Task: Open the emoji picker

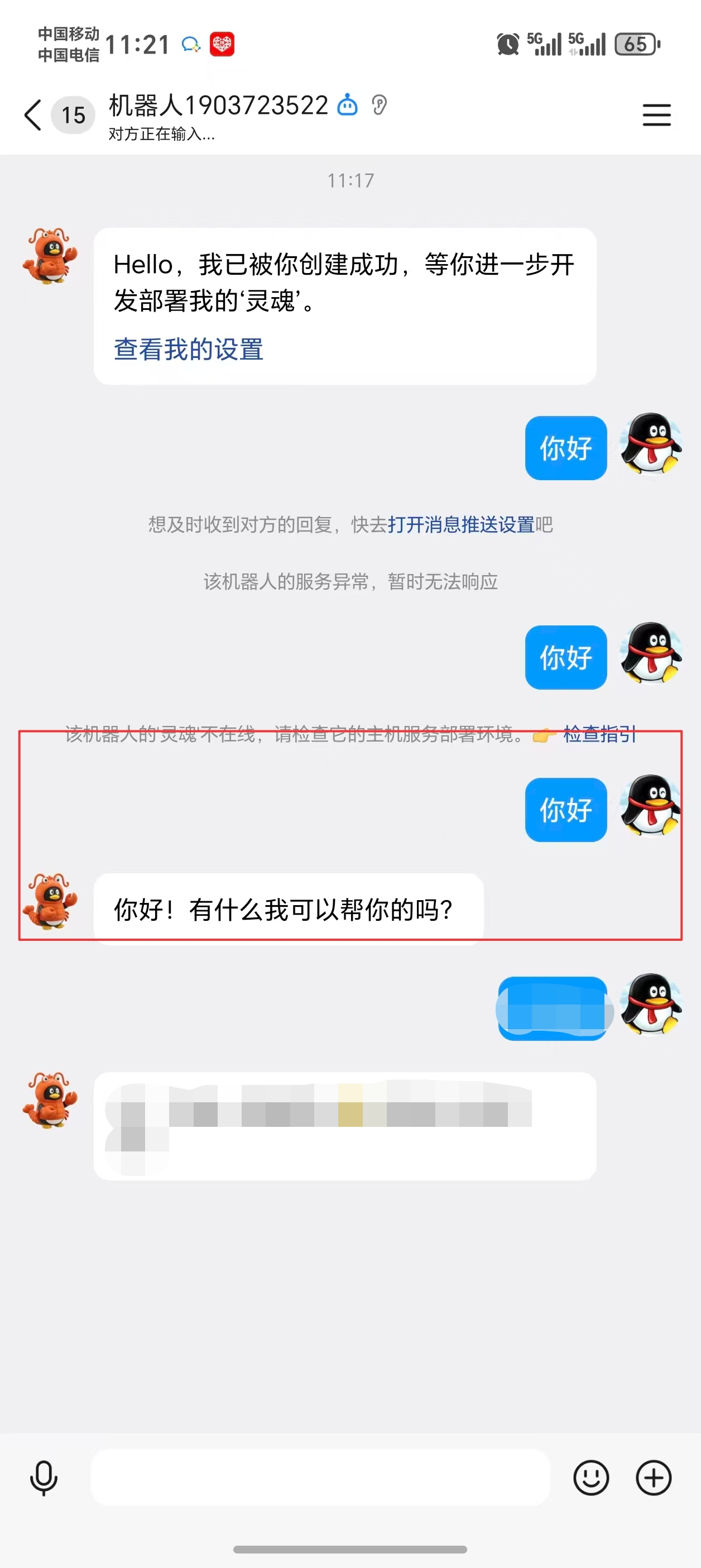Action: (x=591, y=1478)
